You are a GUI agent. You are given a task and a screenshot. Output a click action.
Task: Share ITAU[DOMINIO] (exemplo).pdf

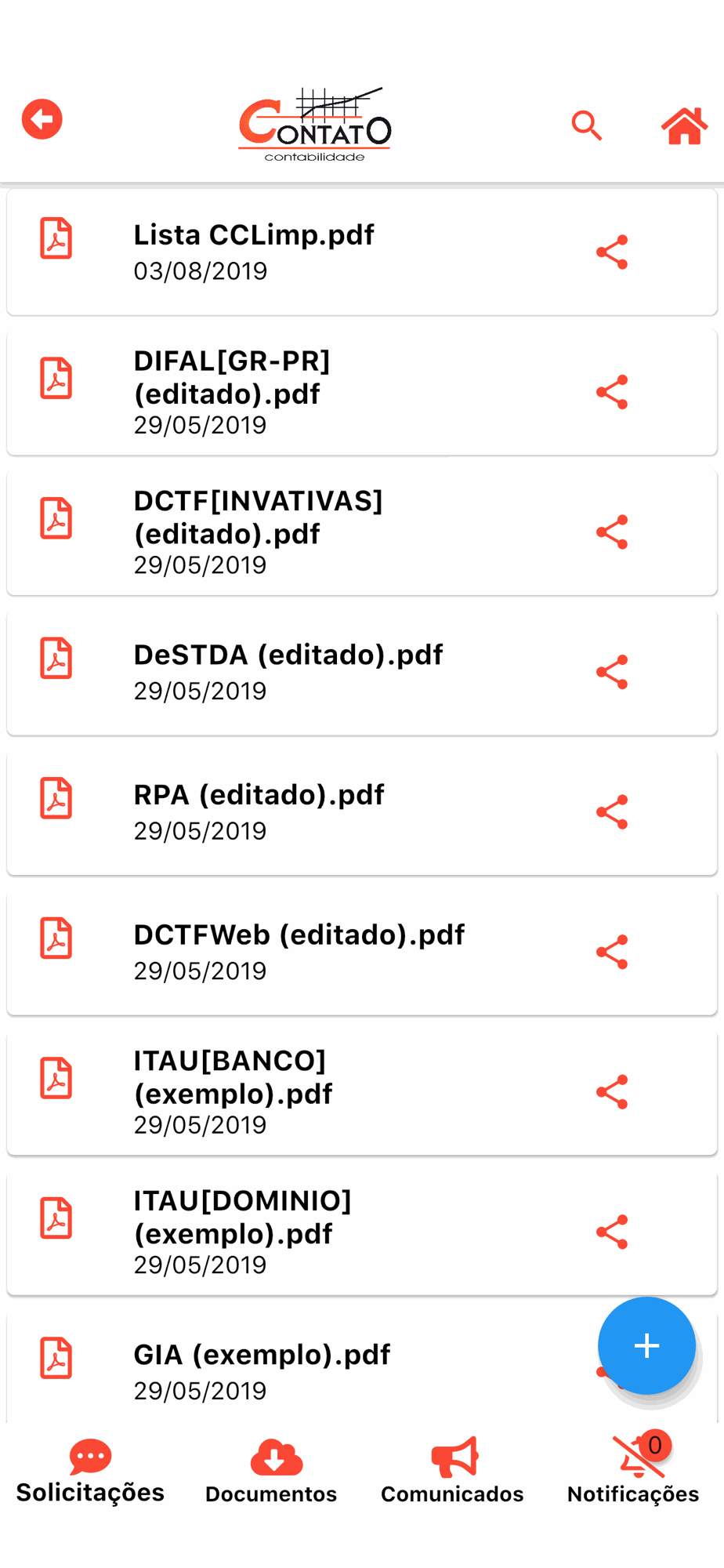pos(612,1232)
